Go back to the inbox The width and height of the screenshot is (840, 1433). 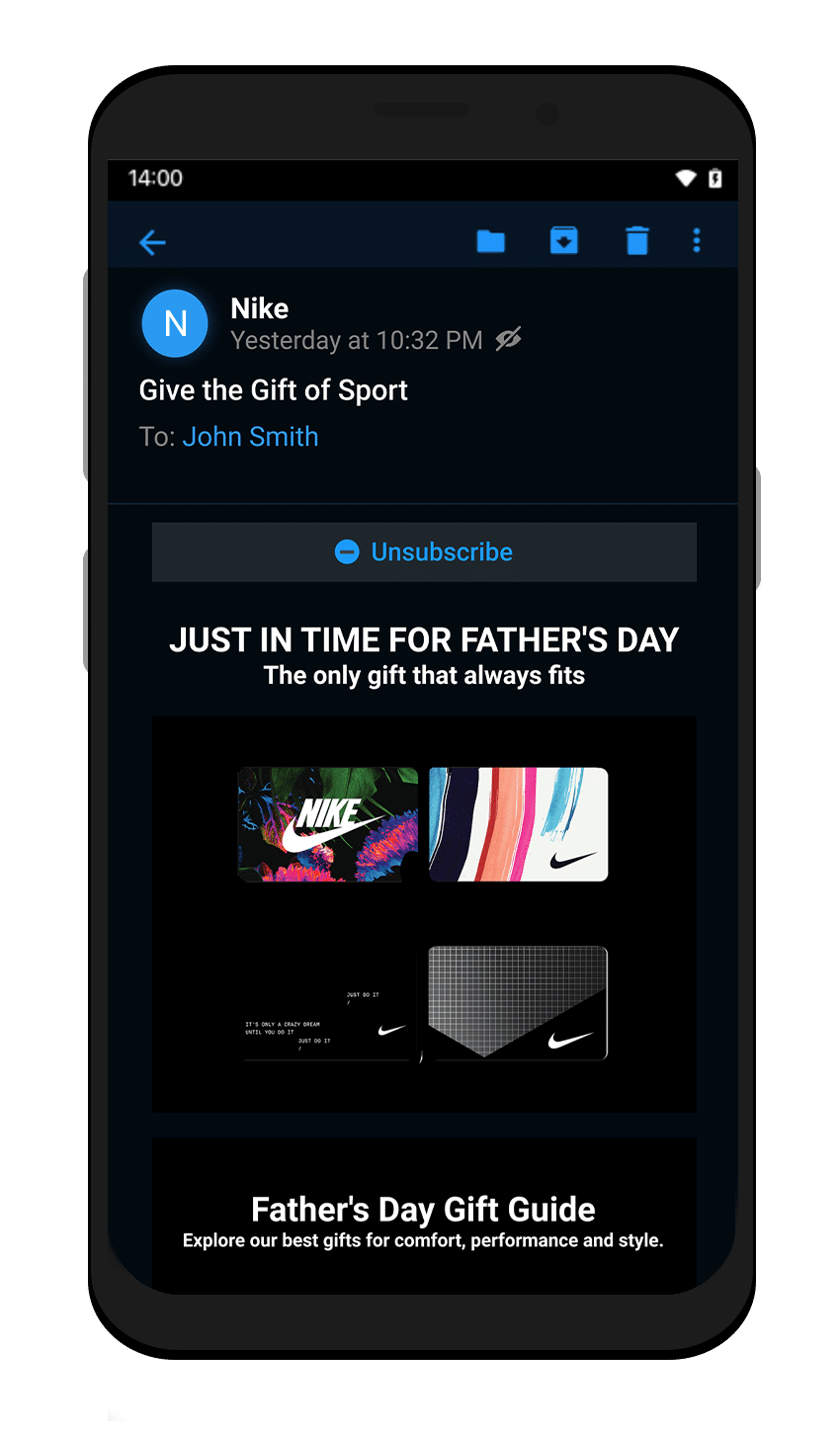point(152,242)
